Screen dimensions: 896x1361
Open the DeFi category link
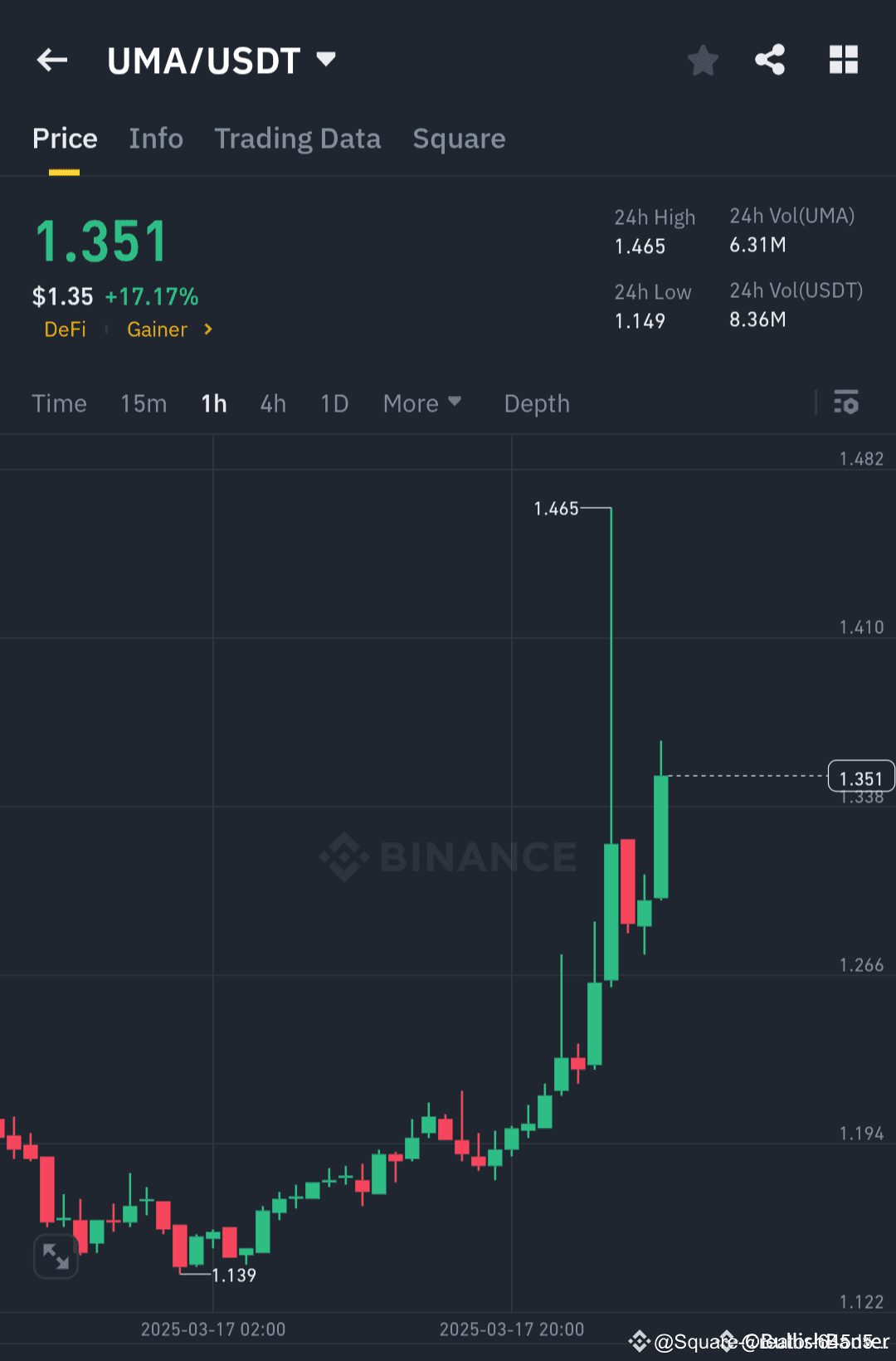coord(65,329)
